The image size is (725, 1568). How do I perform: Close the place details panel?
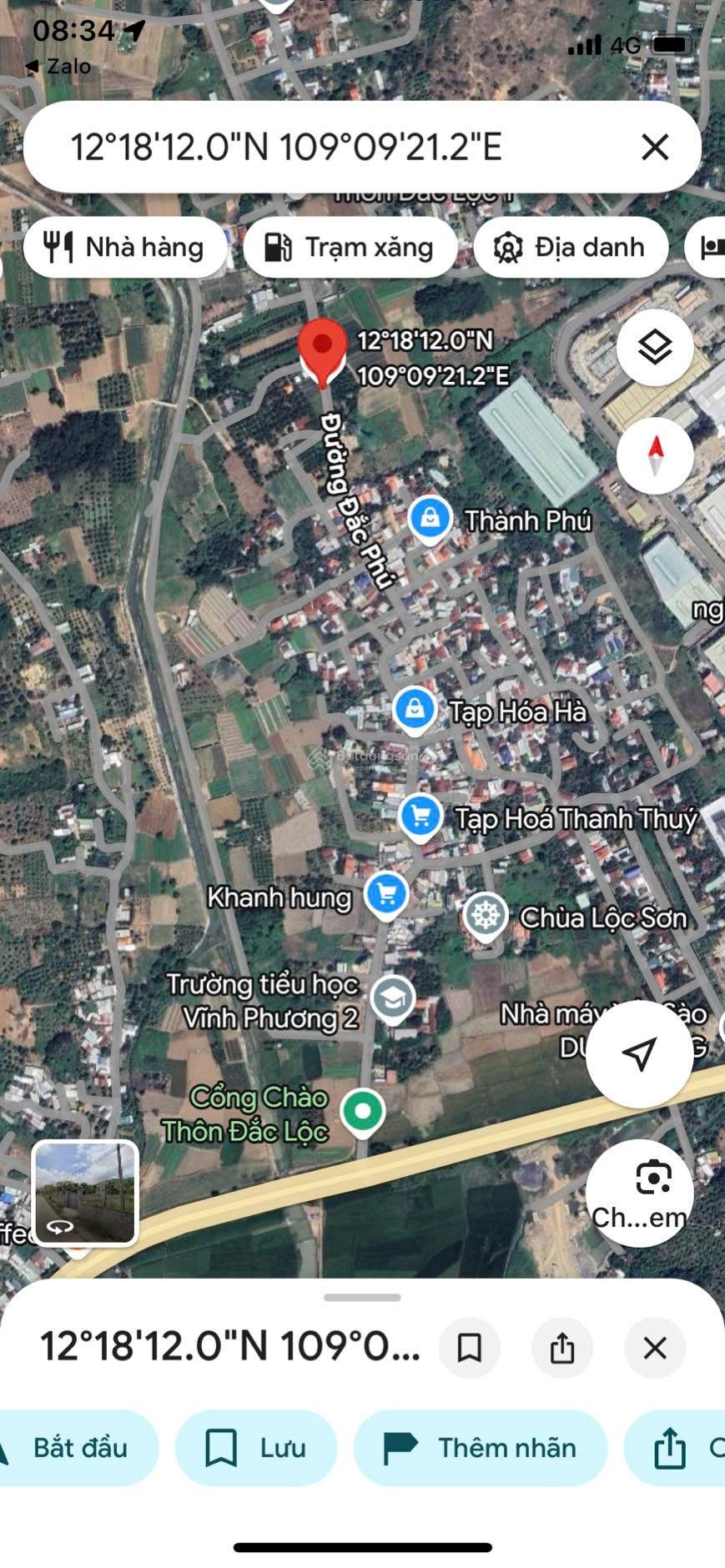coord(655,1348)
